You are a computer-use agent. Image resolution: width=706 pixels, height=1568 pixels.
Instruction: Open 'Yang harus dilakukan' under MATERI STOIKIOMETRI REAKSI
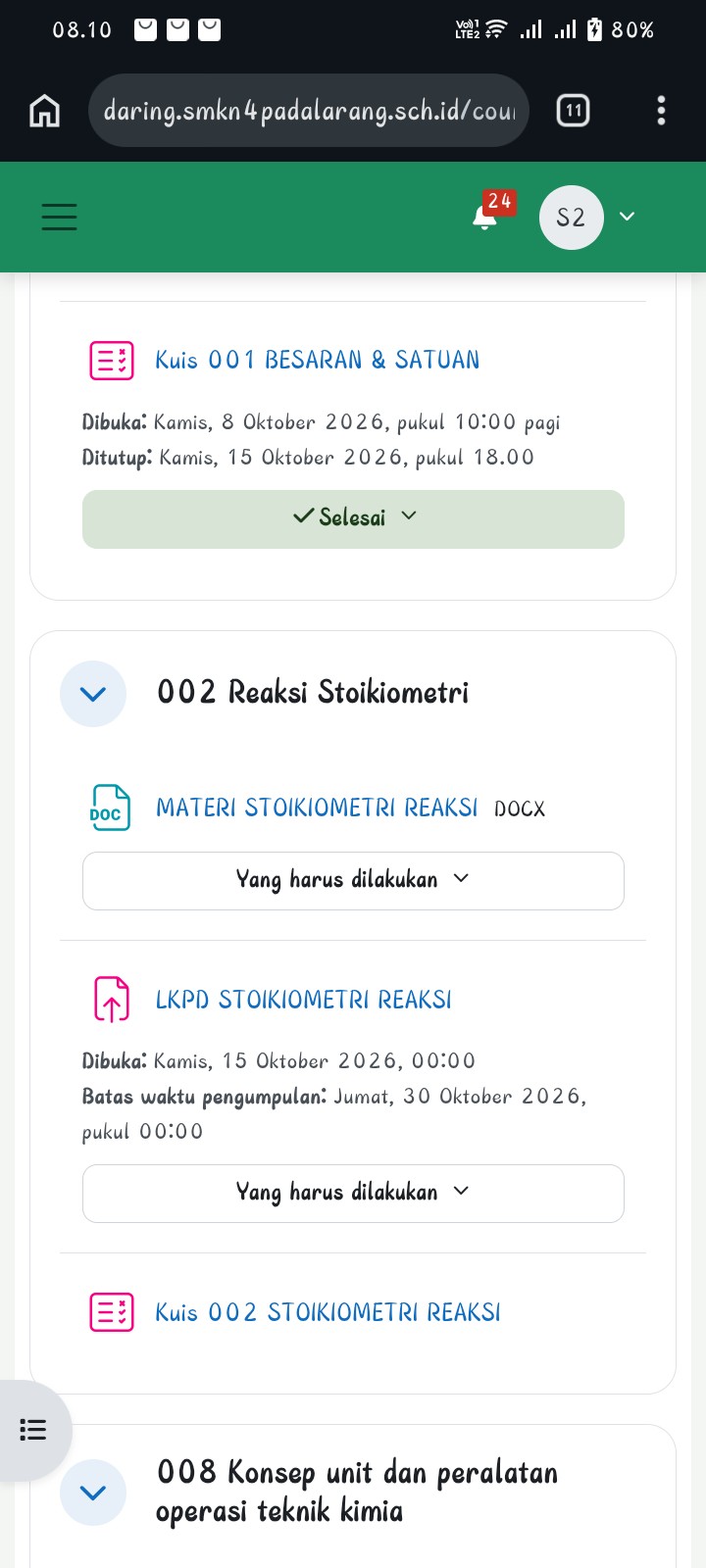point(353,880)
